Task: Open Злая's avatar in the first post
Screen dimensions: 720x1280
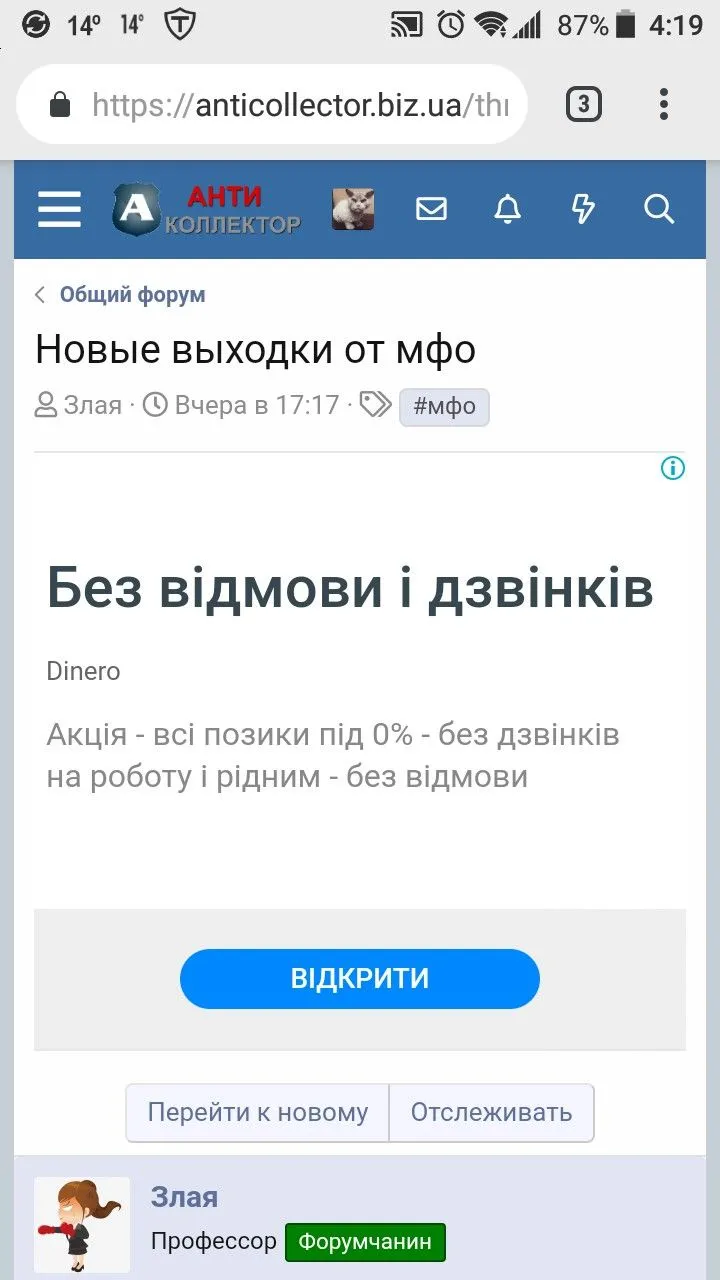Action: point(82,1224)
